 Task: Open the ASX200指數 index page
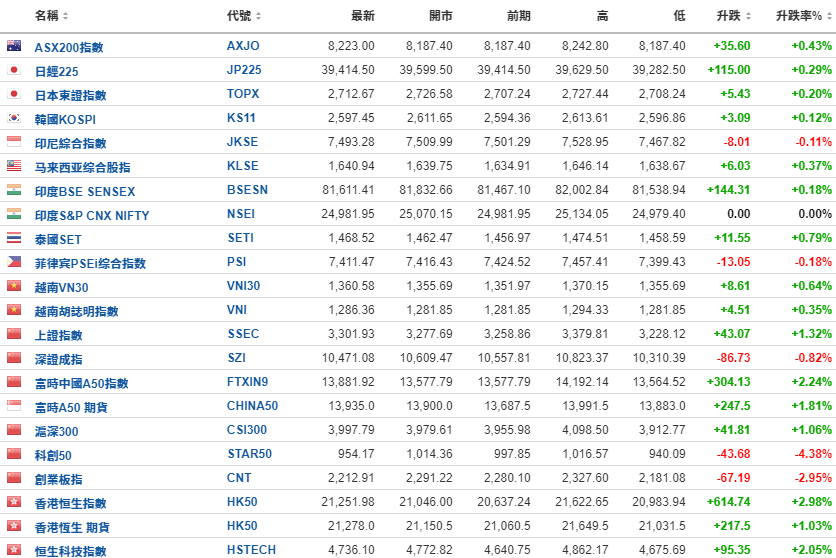pyautogui.click(x=69, y=47)
